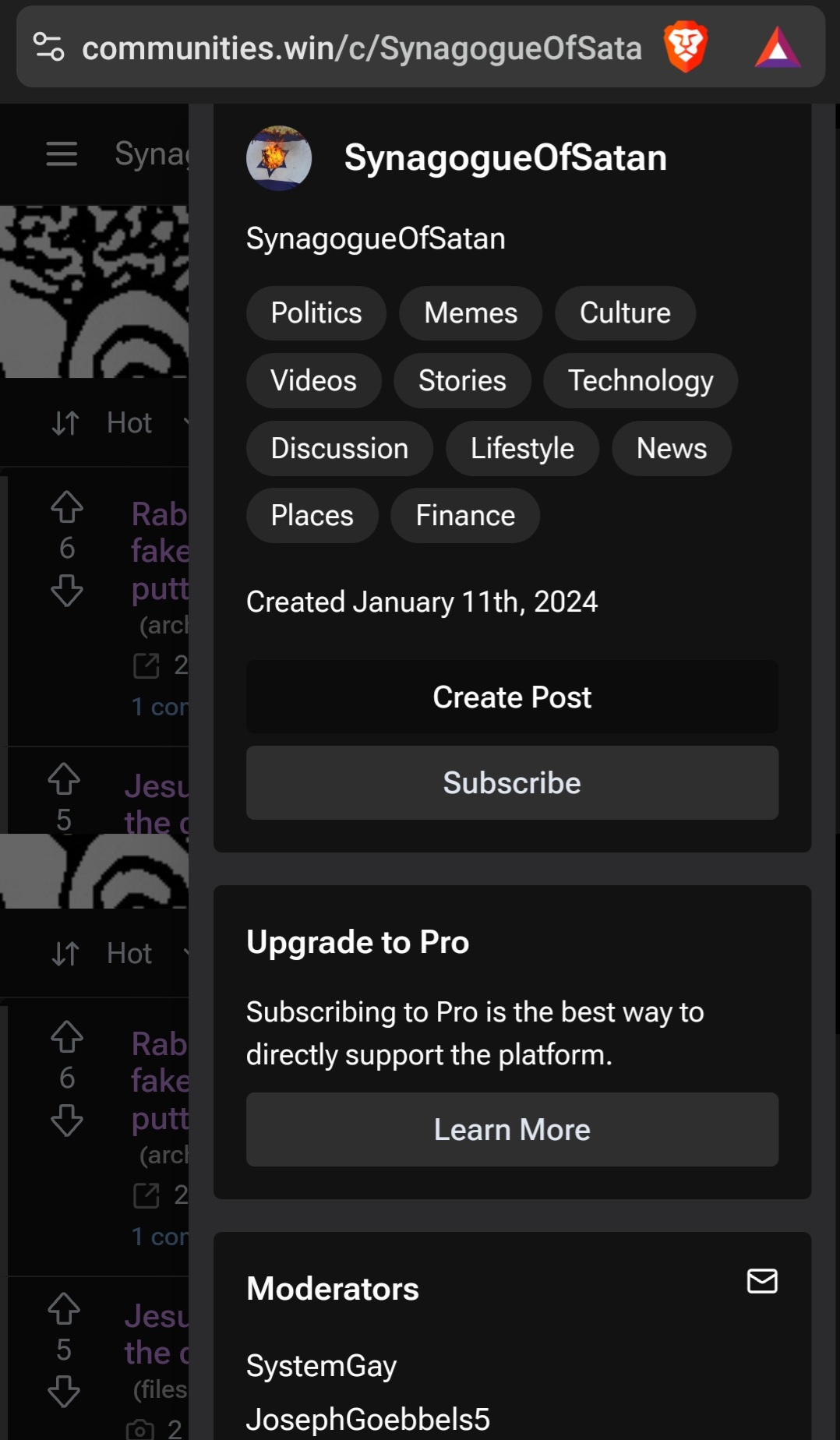This screenshot has height=1440, width=840.
Task: Select the Discussion chip
Action: tap(339, 449)
